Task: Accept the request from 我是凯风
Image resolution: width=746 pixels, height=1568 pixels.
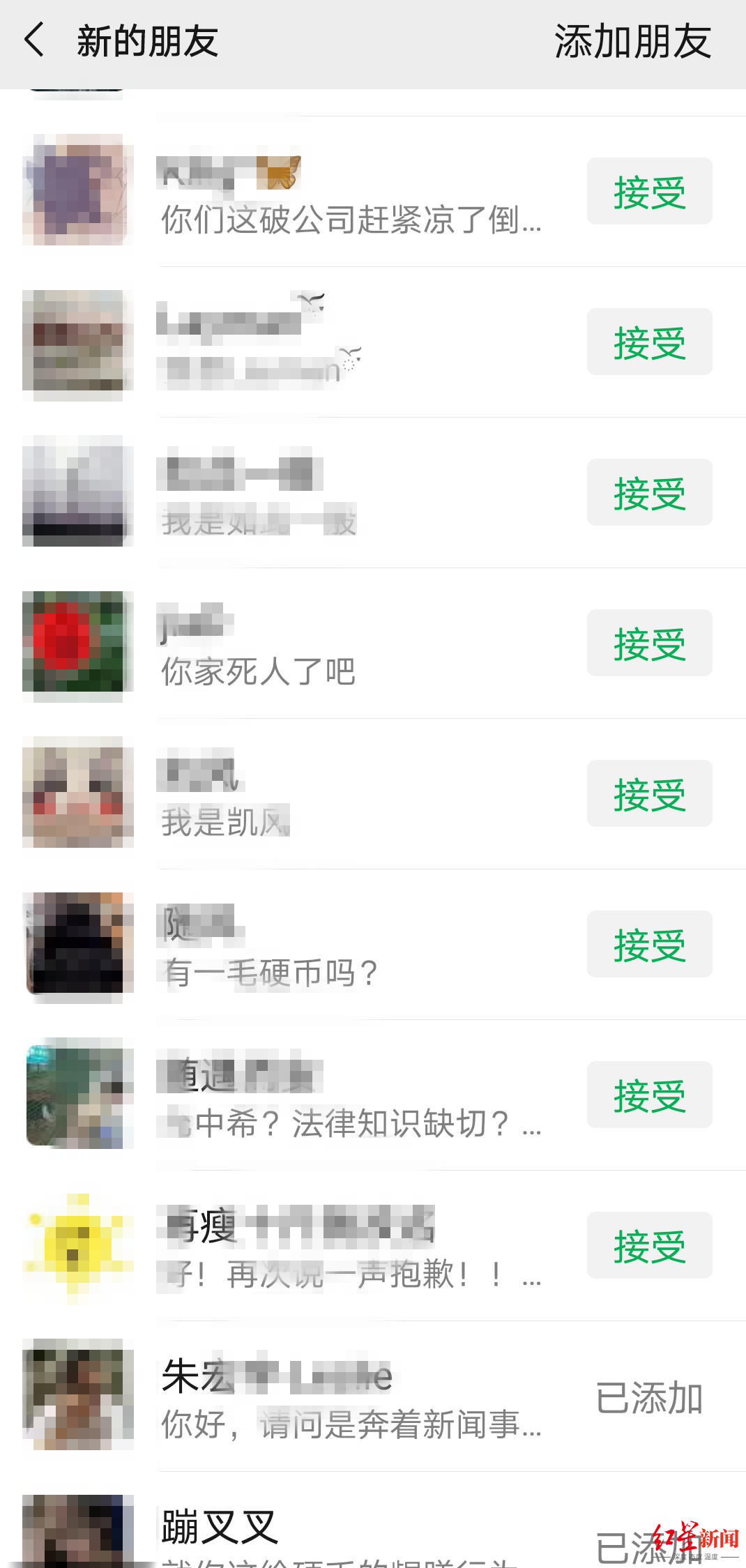Action: pyautogui.click(x=648, y=793)
